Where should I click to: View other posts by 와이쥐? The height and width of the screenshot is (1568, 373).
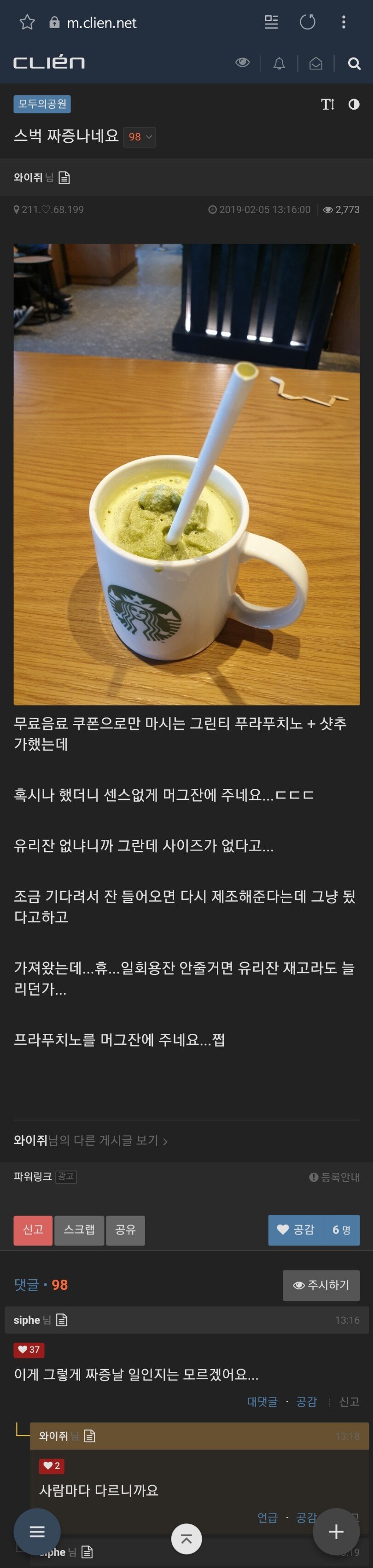click(90, 1140)
